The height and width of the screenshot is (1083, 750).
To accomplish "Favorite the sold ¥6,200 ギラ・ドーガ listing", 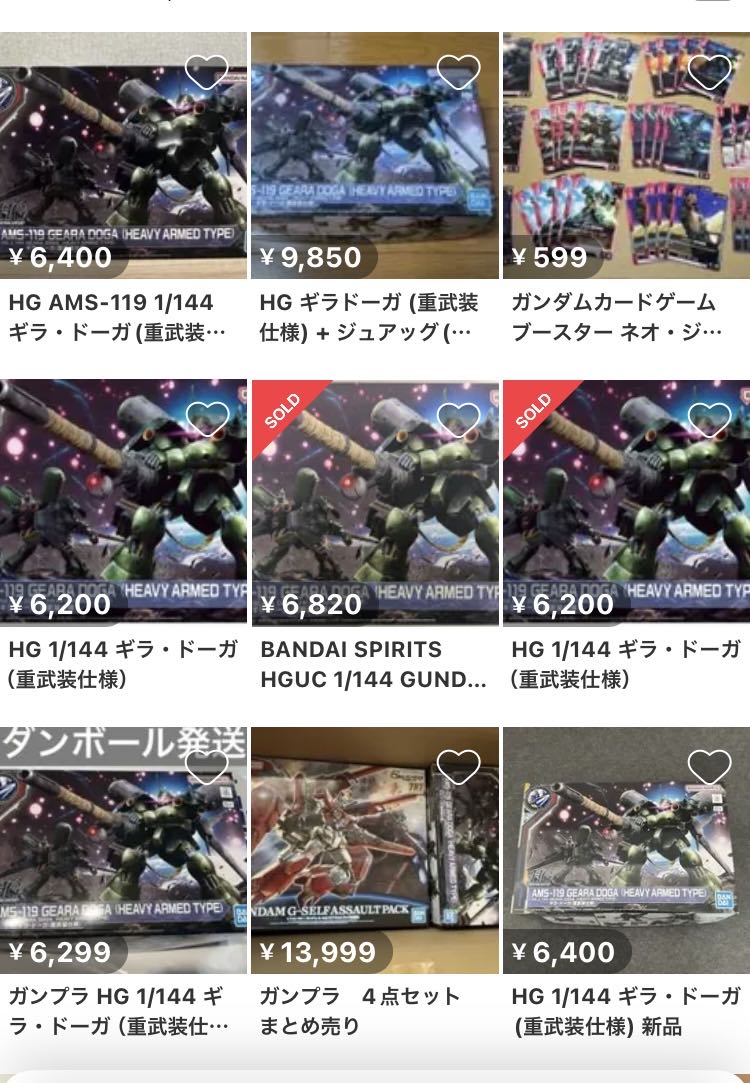I will (709, 419).
